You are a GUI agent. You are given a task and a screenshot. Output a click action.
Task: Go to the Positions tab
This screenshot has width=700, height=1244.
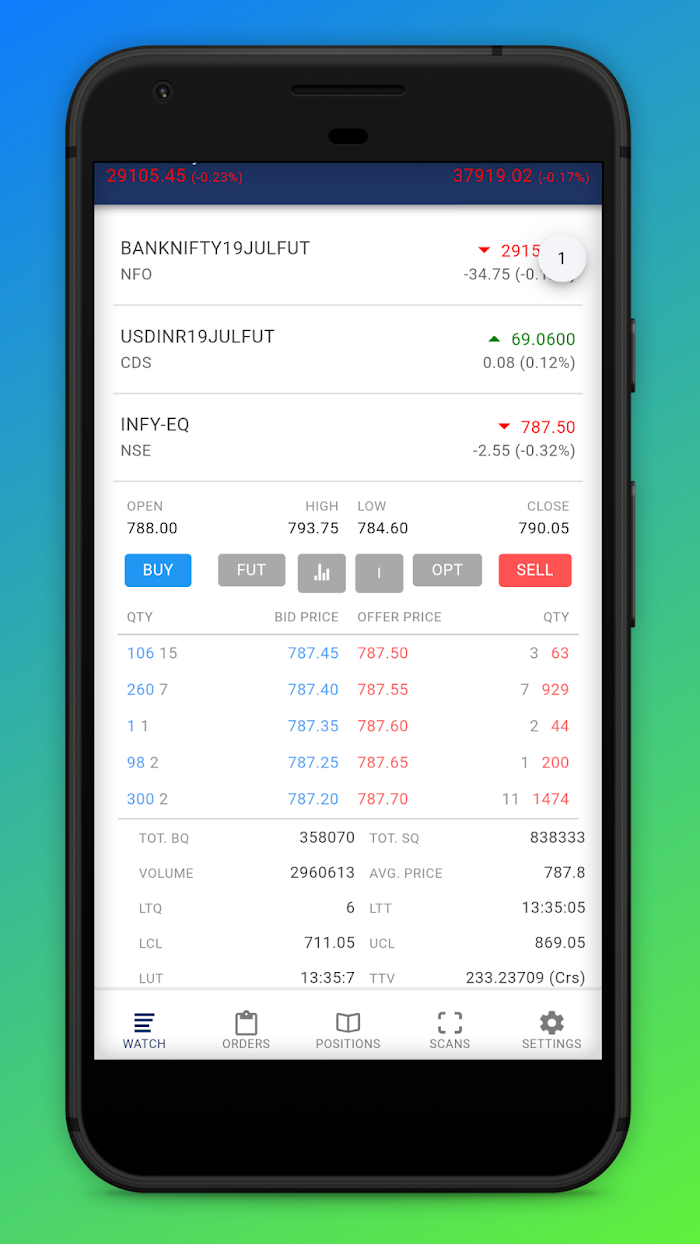348,1030
